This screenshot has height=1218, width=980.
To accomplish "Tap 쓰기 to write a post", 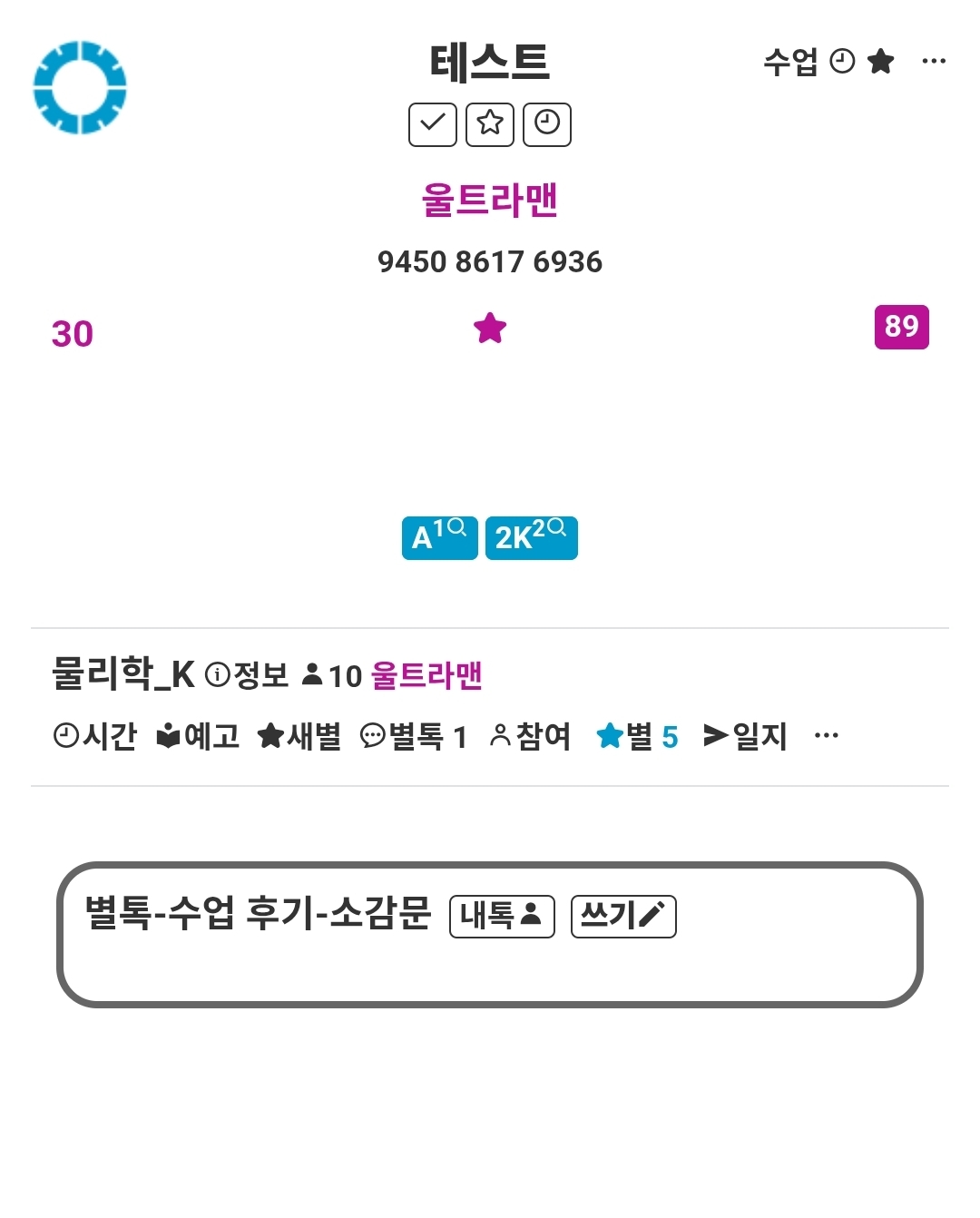I will click(623, 916).
